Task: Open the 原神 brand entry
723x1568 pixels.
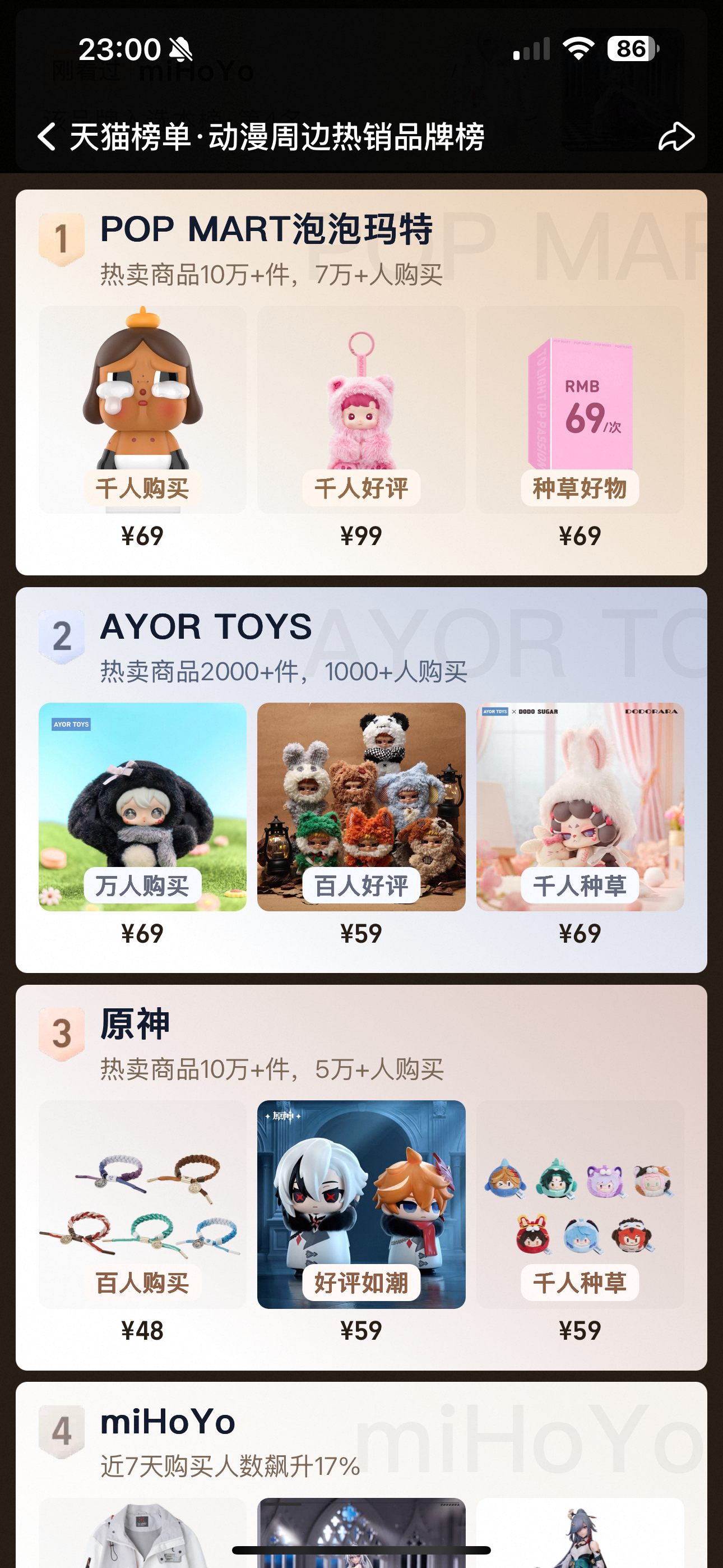Action: click(x=135, y=1024)
